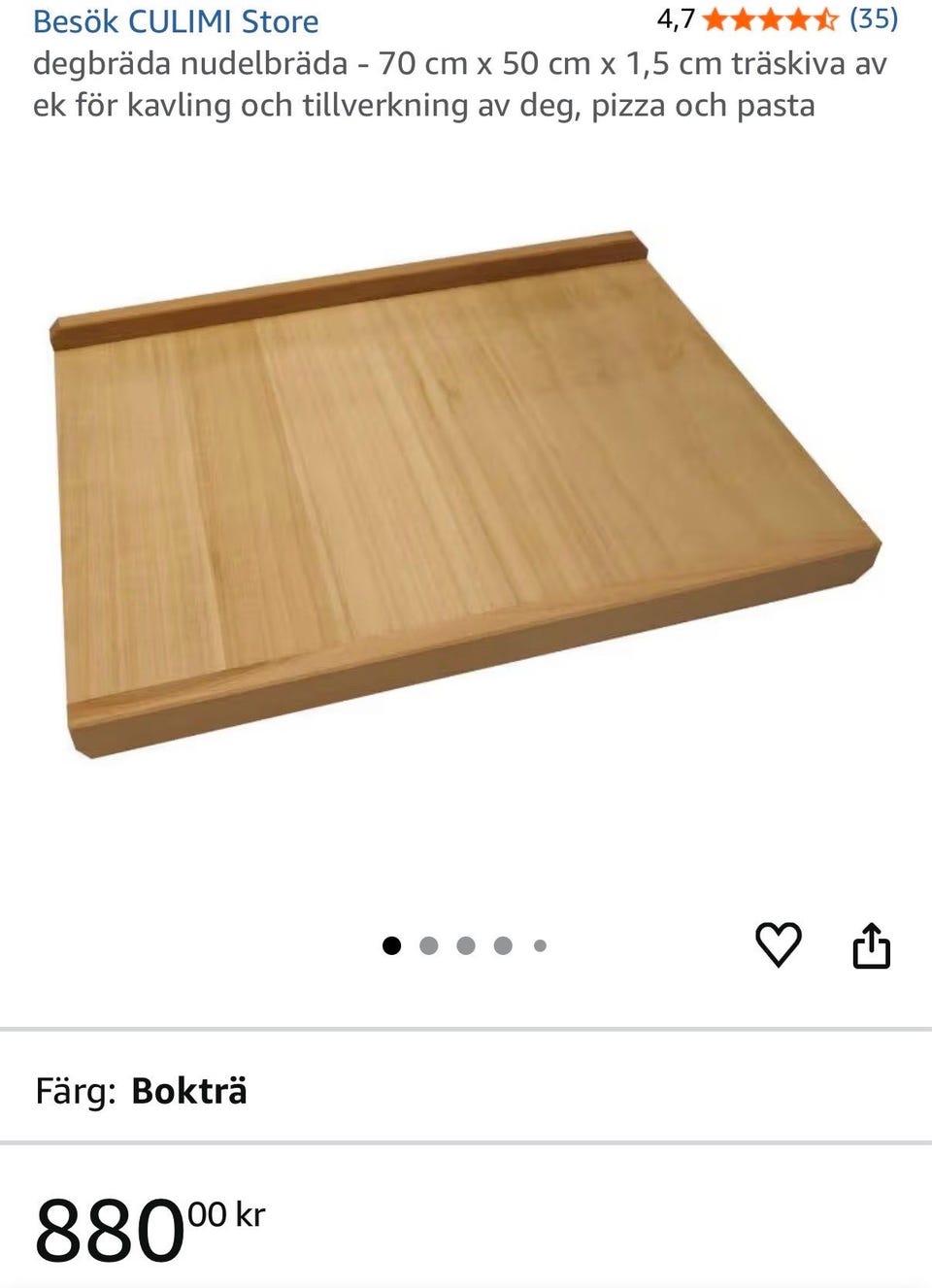Open the share options icon
932x1288 pixels.
click(x=873, y=944)
